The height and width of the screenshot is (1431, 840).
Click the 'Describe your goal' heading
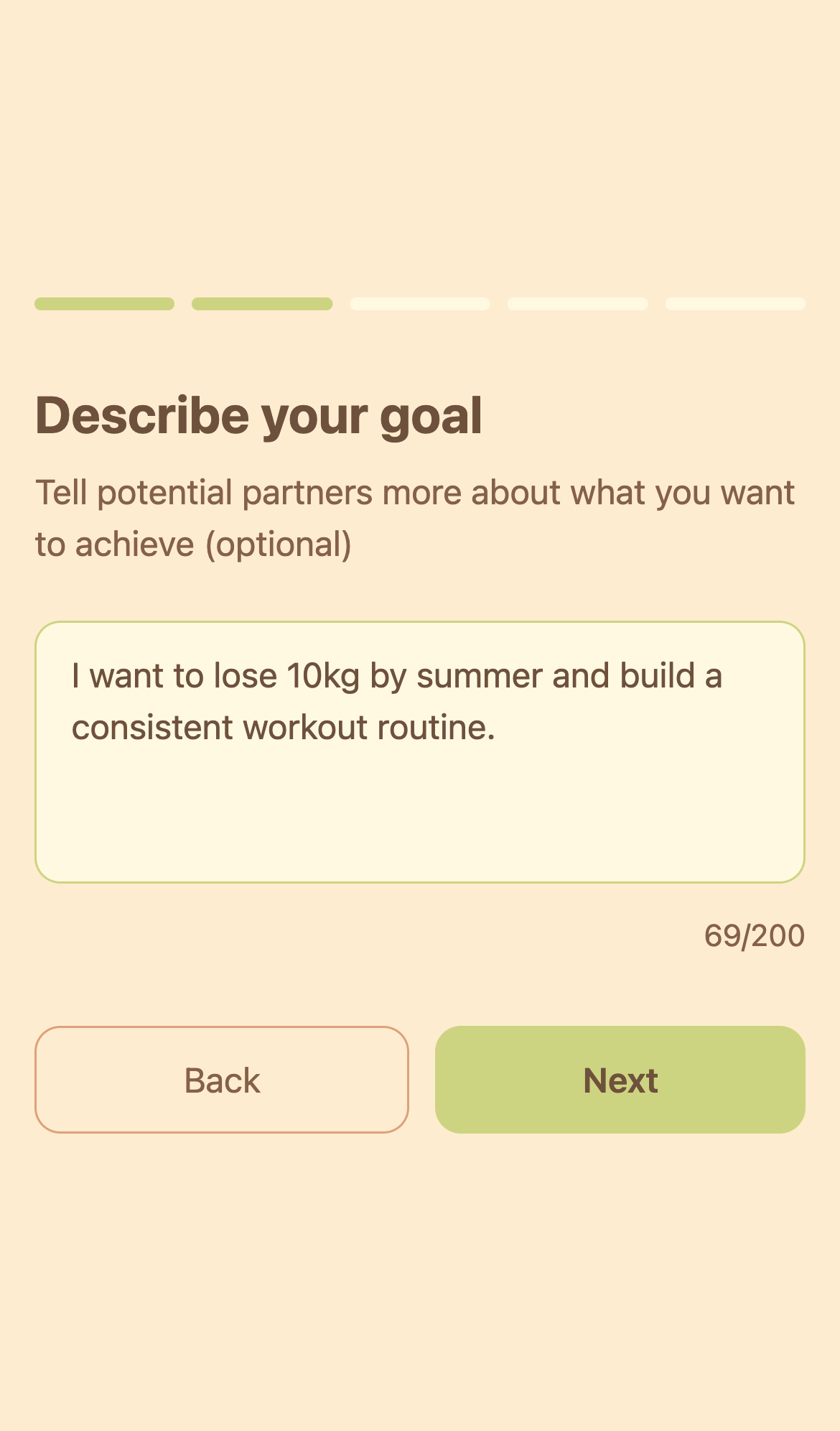point(258,415)
